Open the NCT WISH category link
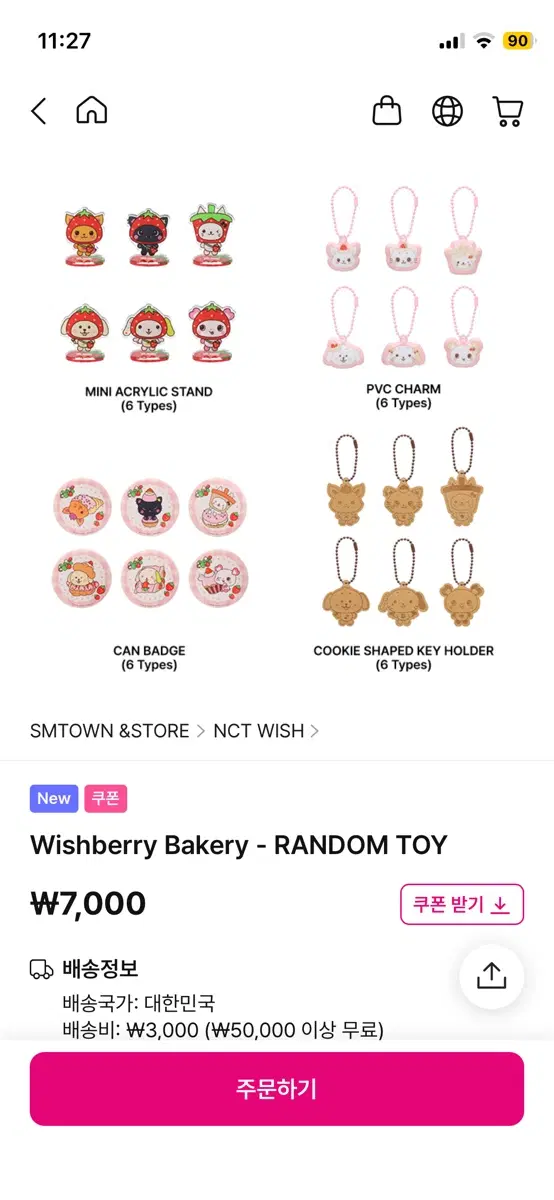Screen dimensions: 554x1200 point(259,731)
